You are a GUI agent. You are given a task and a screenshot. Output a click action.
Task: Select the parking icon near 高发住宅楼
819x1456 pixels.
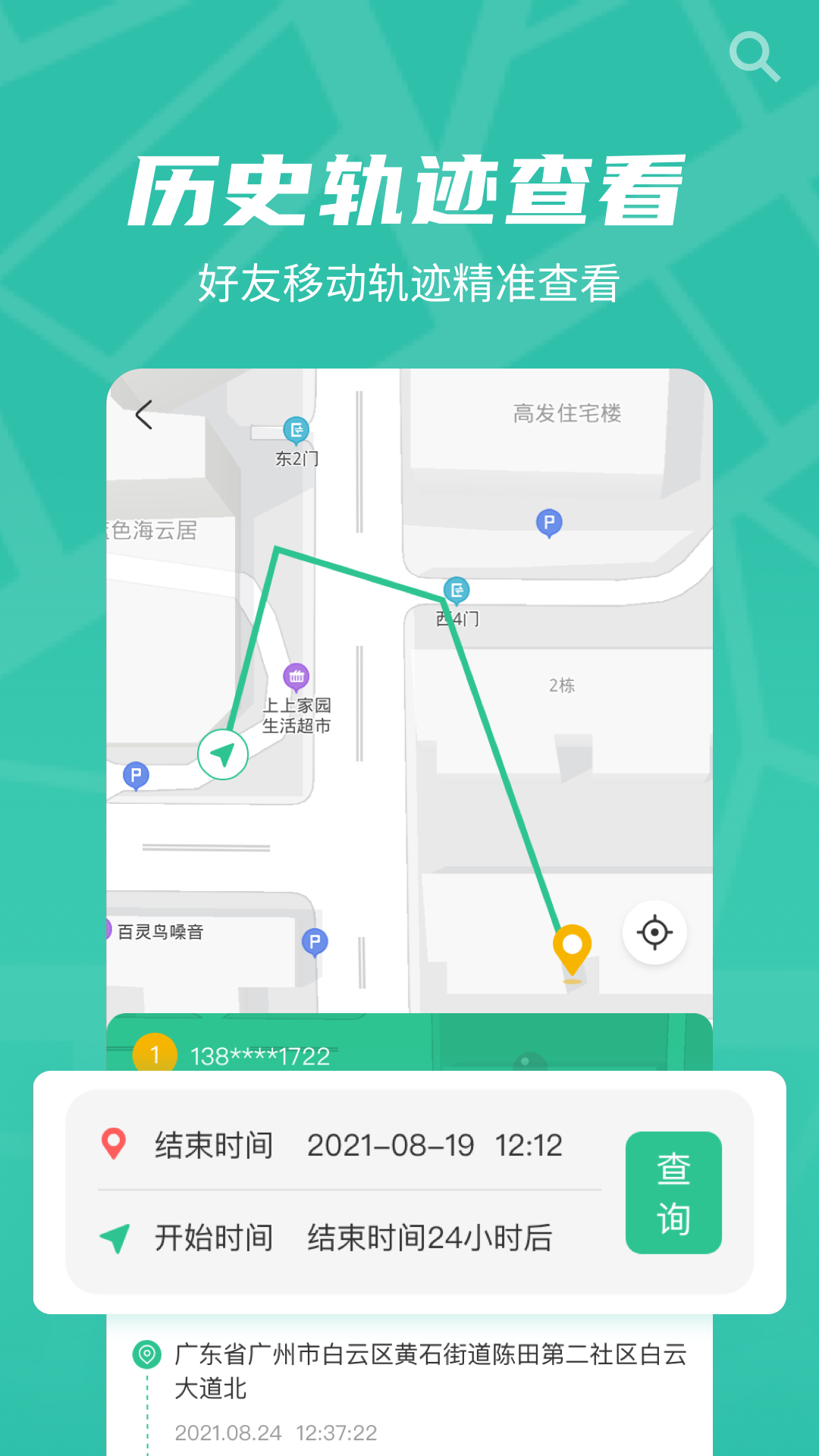(548, 520)
